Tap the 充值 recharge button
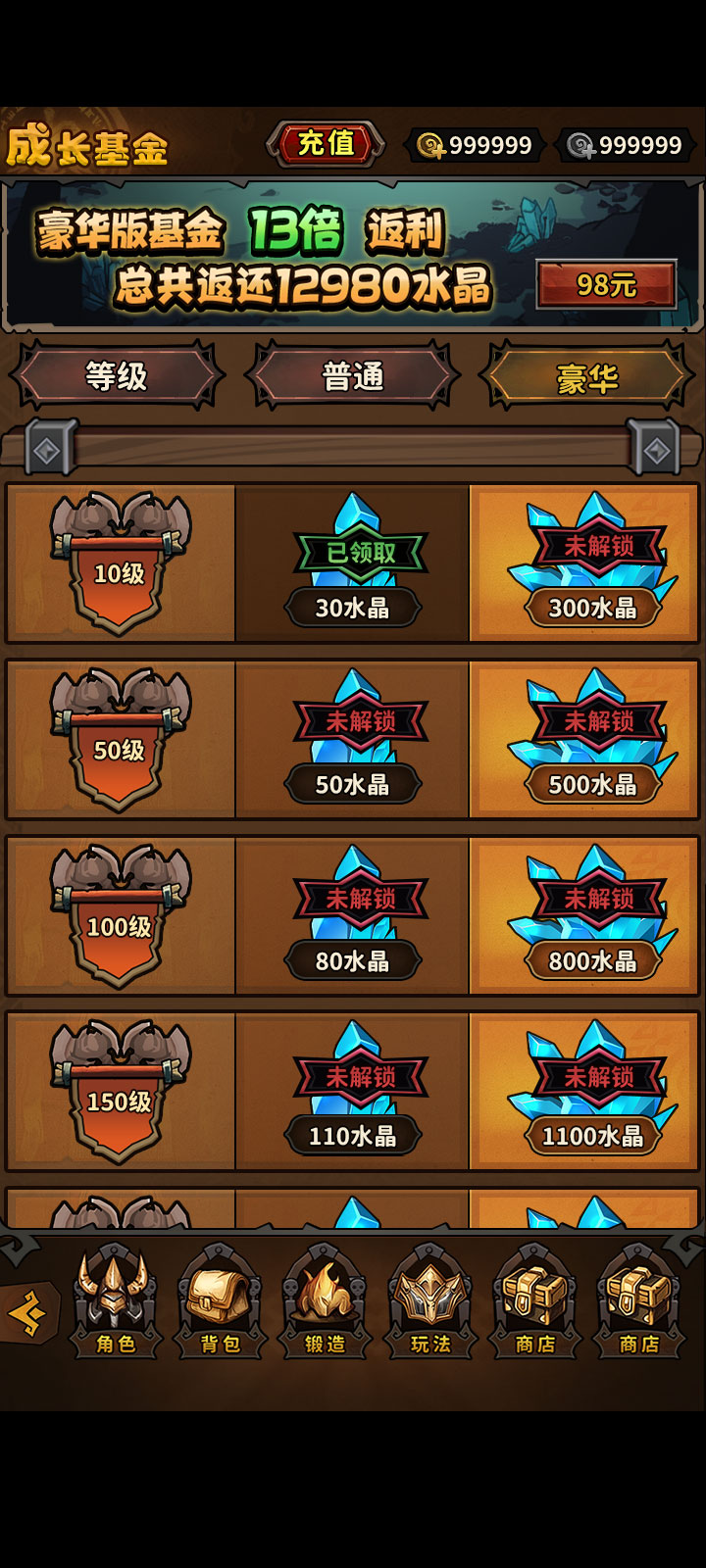706x1568 pixels. tap(326, 144)
